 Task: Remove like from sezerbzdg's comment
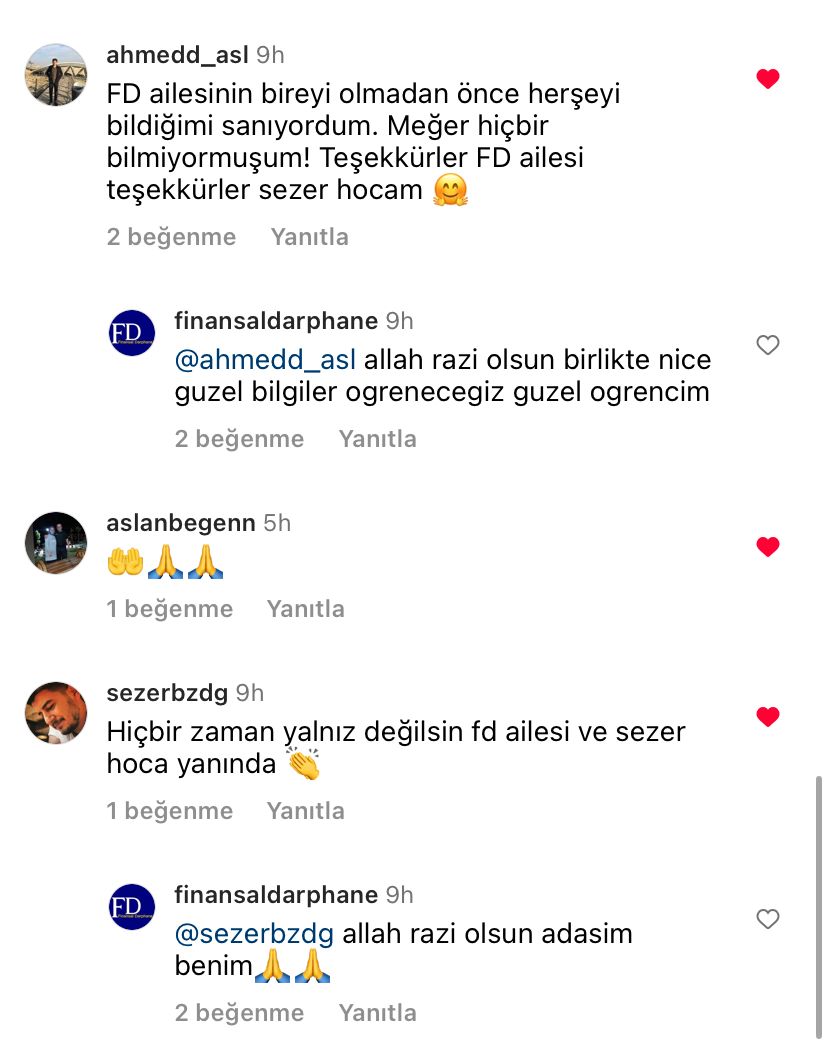(767, 717)
